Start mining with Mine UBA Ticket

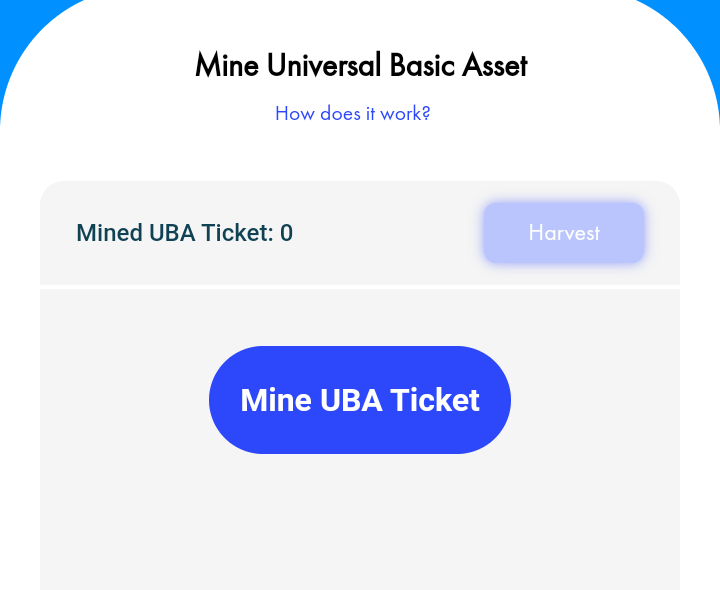(x=360, y=400)
